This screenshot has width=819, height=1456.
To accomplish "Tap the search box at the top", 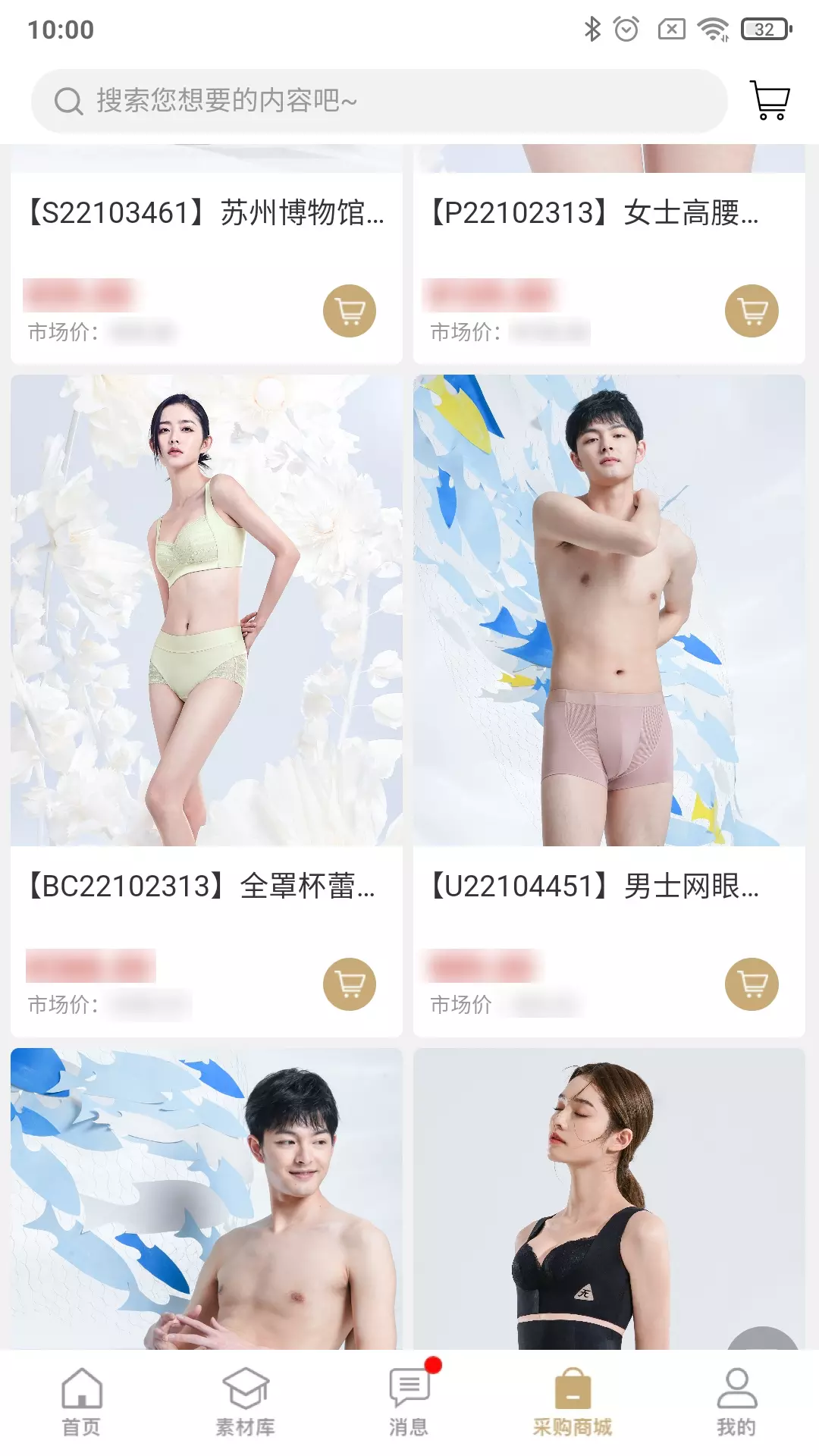I will tap(379, 101).
